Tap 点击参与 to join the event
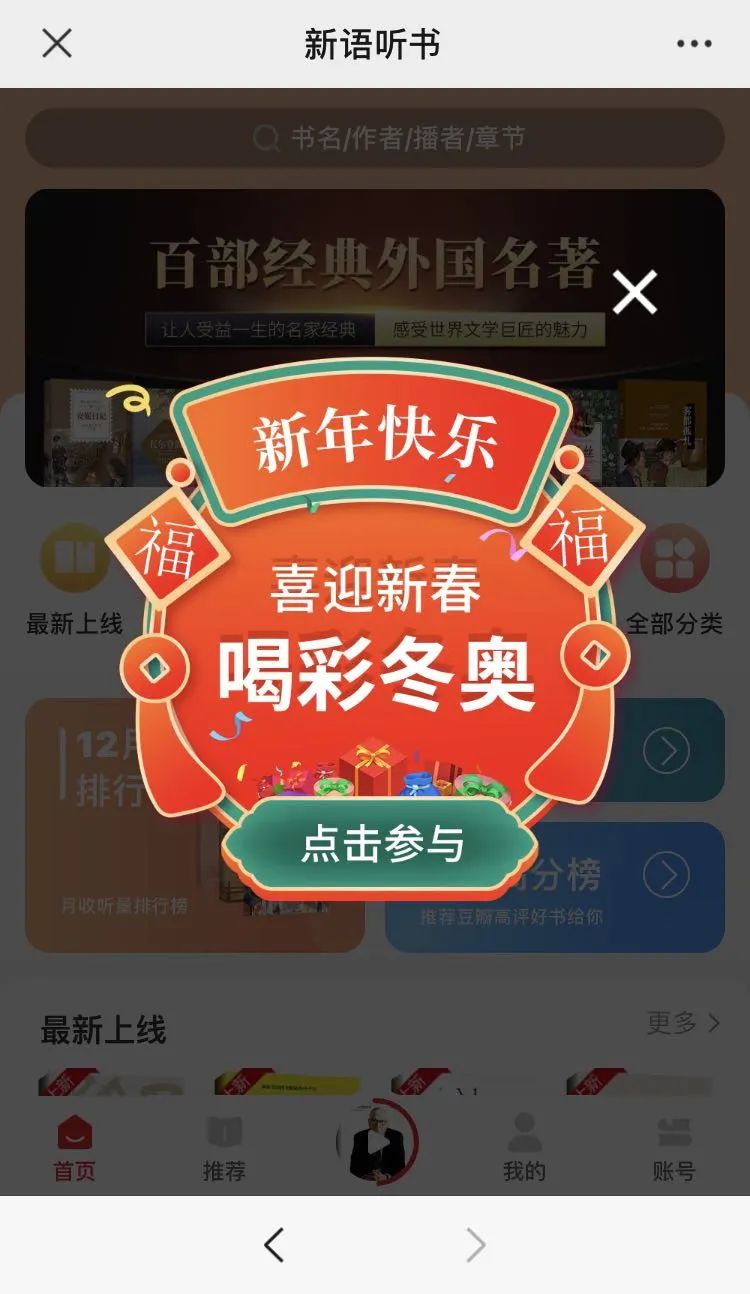 (x=382, y=845)
